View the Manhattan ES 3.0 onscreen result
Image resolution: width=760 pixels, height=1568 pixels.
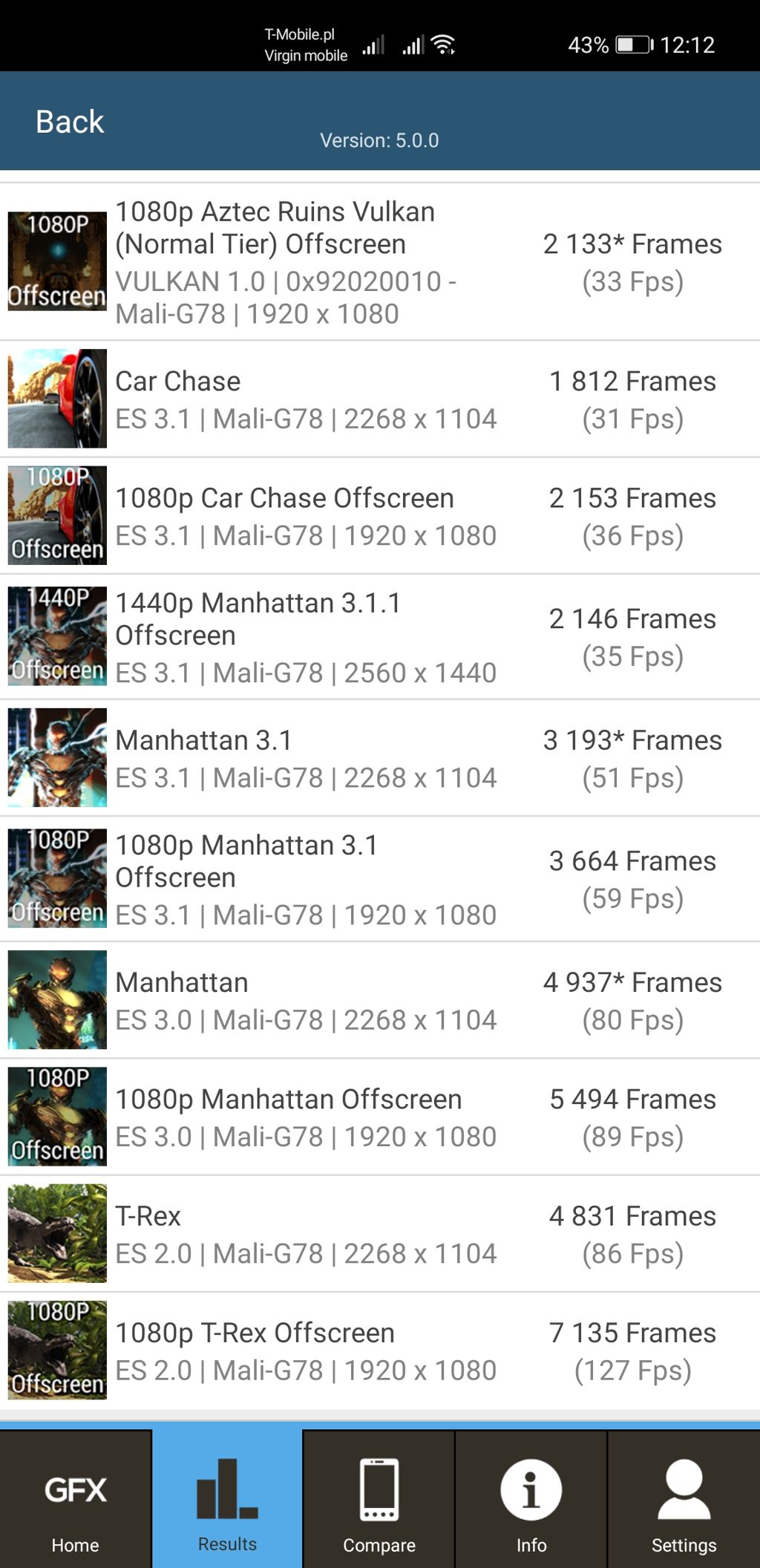coord(380,1000)
